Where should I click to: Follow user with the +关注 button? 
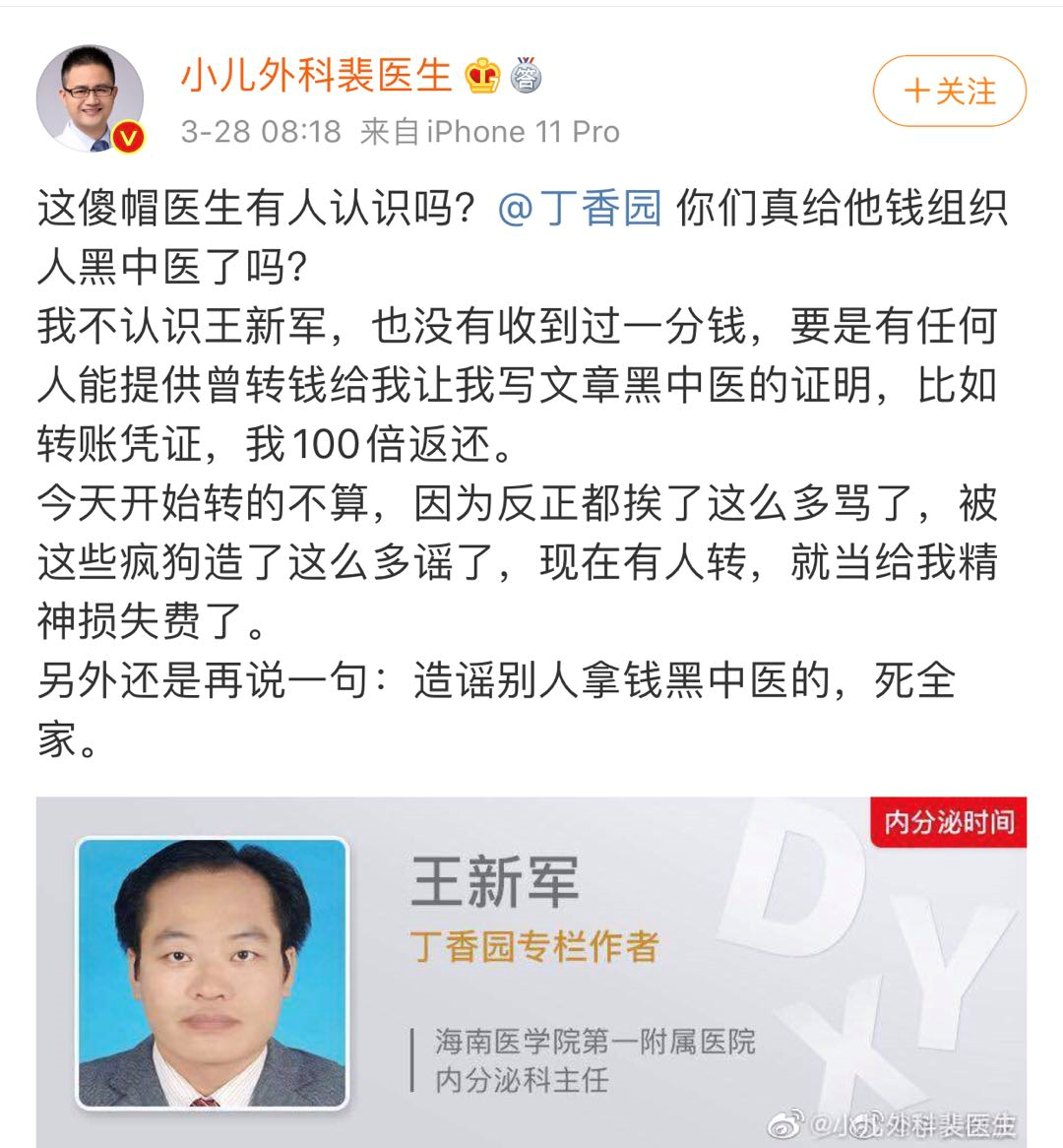pos(949,92)
